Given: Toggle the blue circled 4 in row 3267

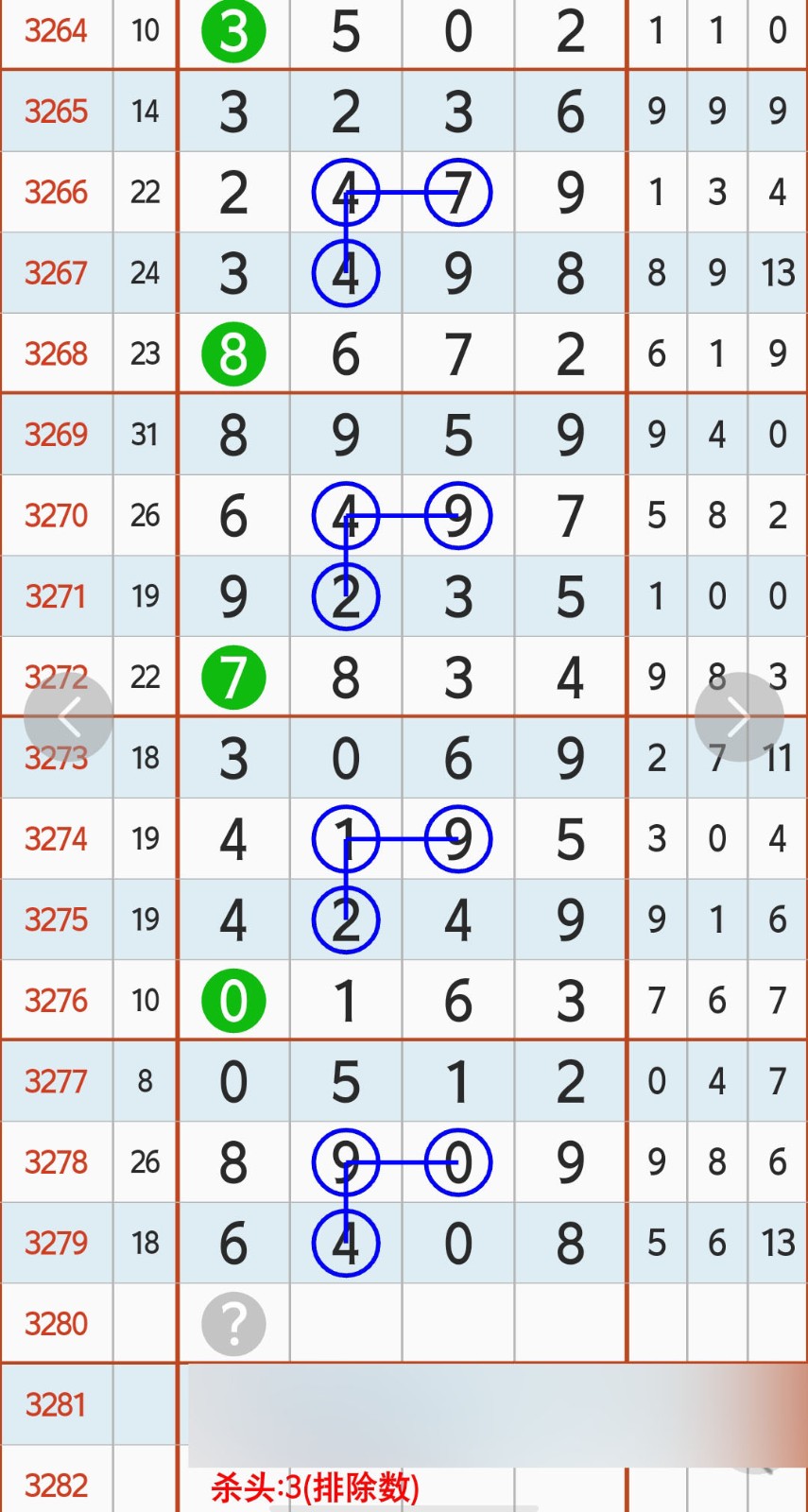Looking at the screenshot, I should pyautogui.click(x=346, y=272).
